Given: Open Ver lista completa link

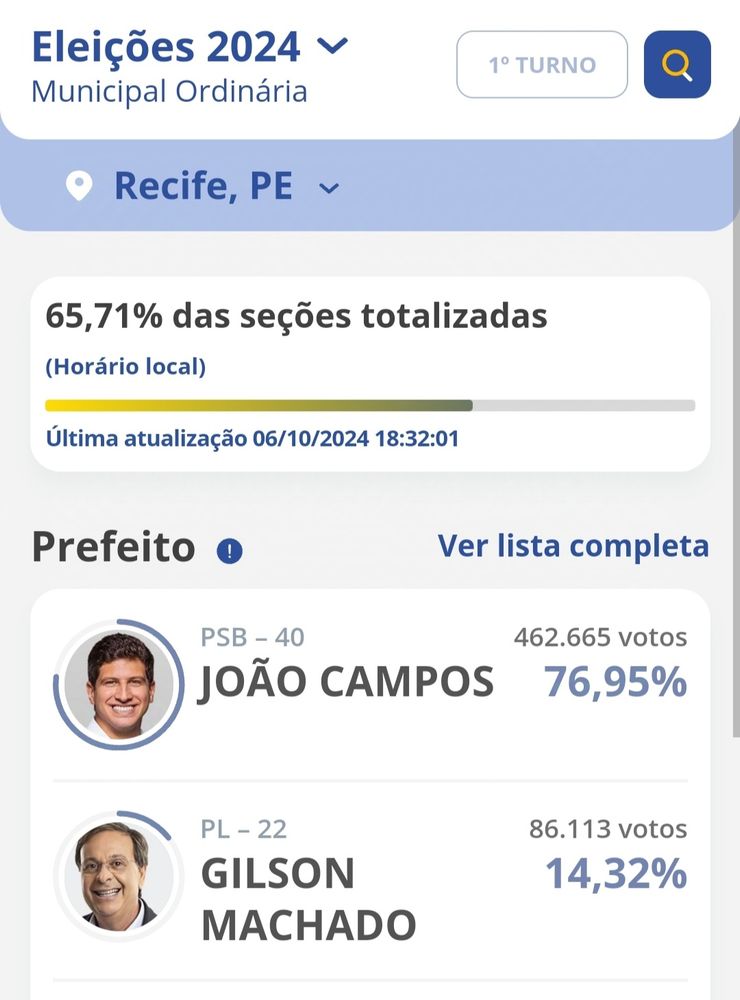Looking at the screenshot, I should pos(573,546).
